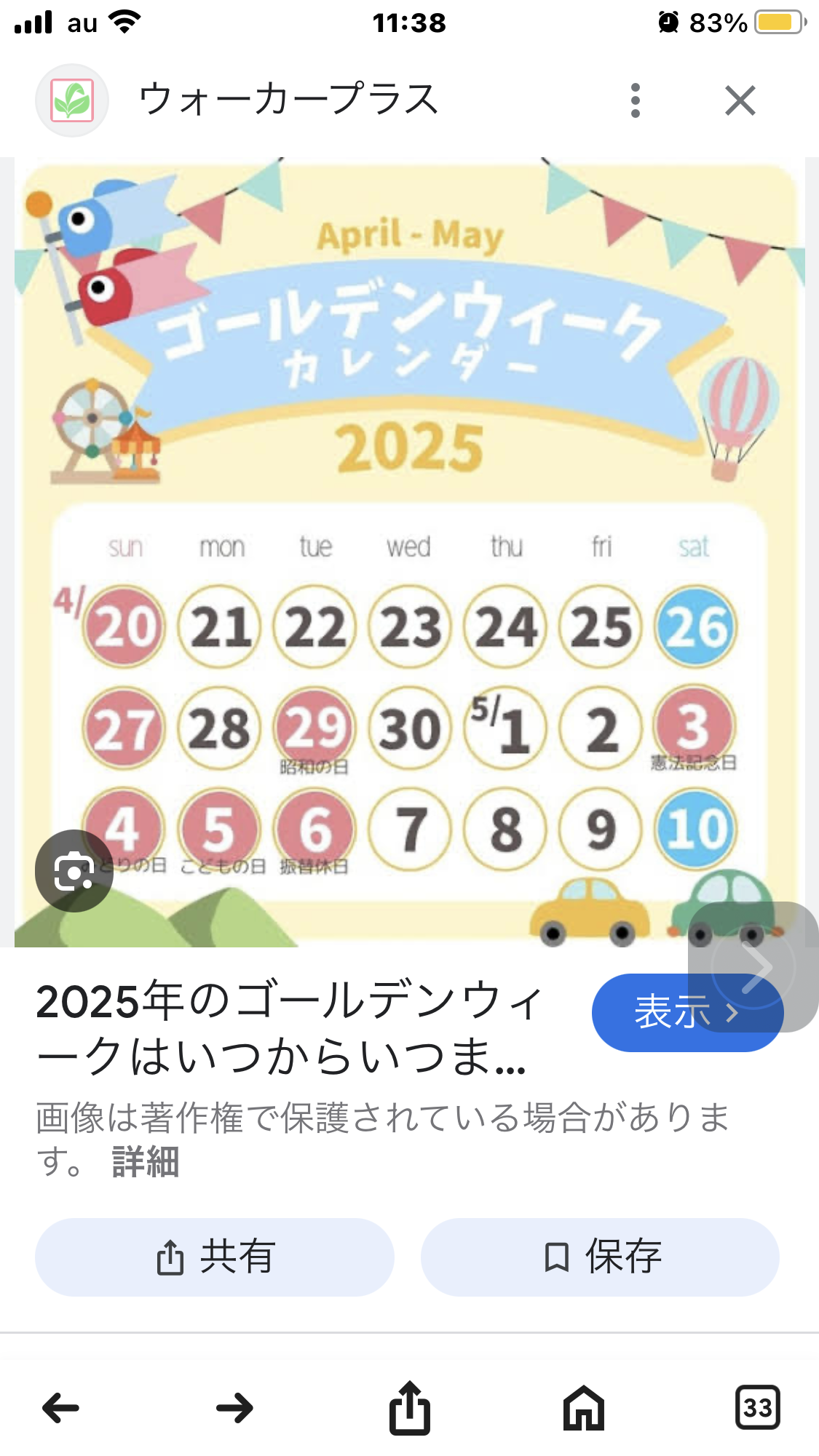Viewport: 819px width, 1456px height.
Task: Open the tab switcher showing 33 tabs
Action: [758, 1408]
